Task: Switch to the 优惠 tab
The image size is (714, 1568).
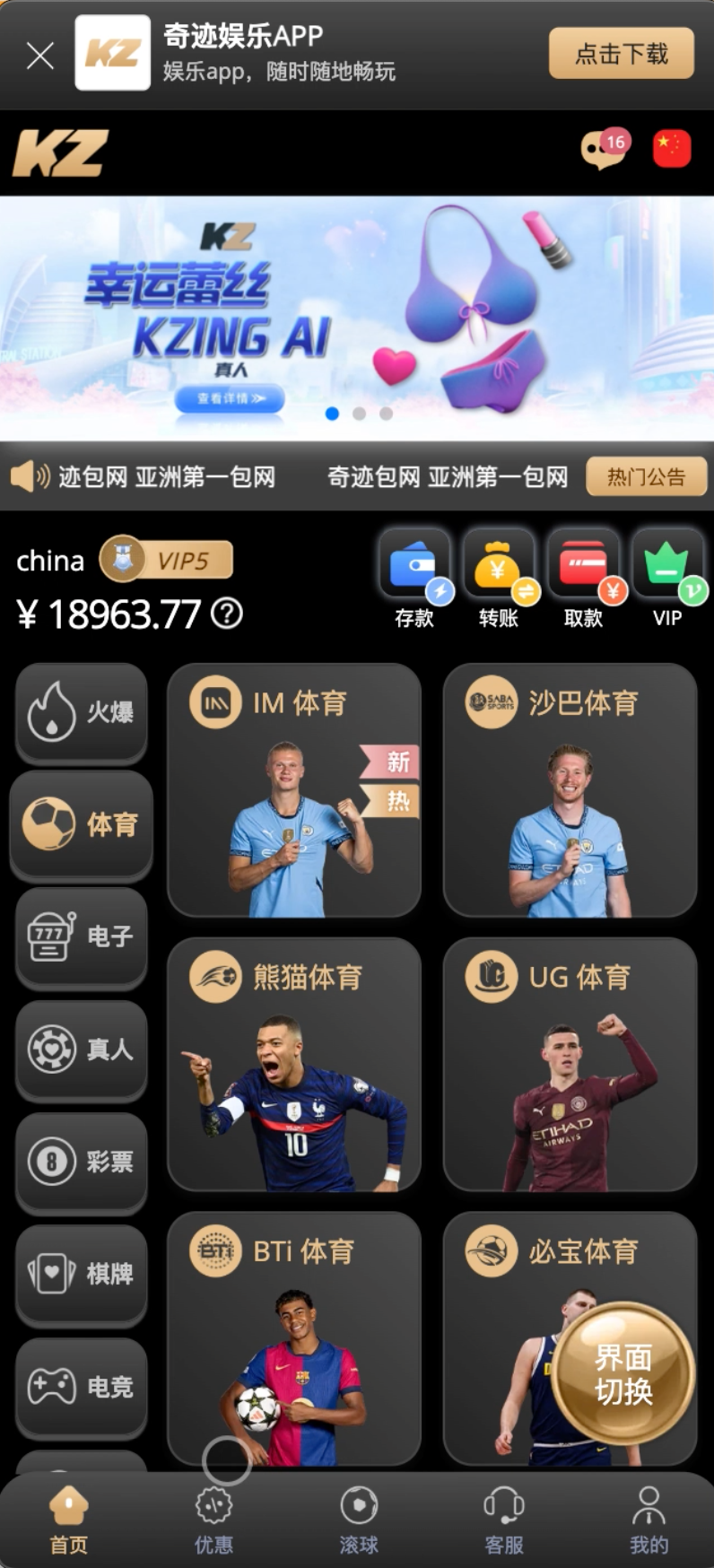Action: 213,1520
